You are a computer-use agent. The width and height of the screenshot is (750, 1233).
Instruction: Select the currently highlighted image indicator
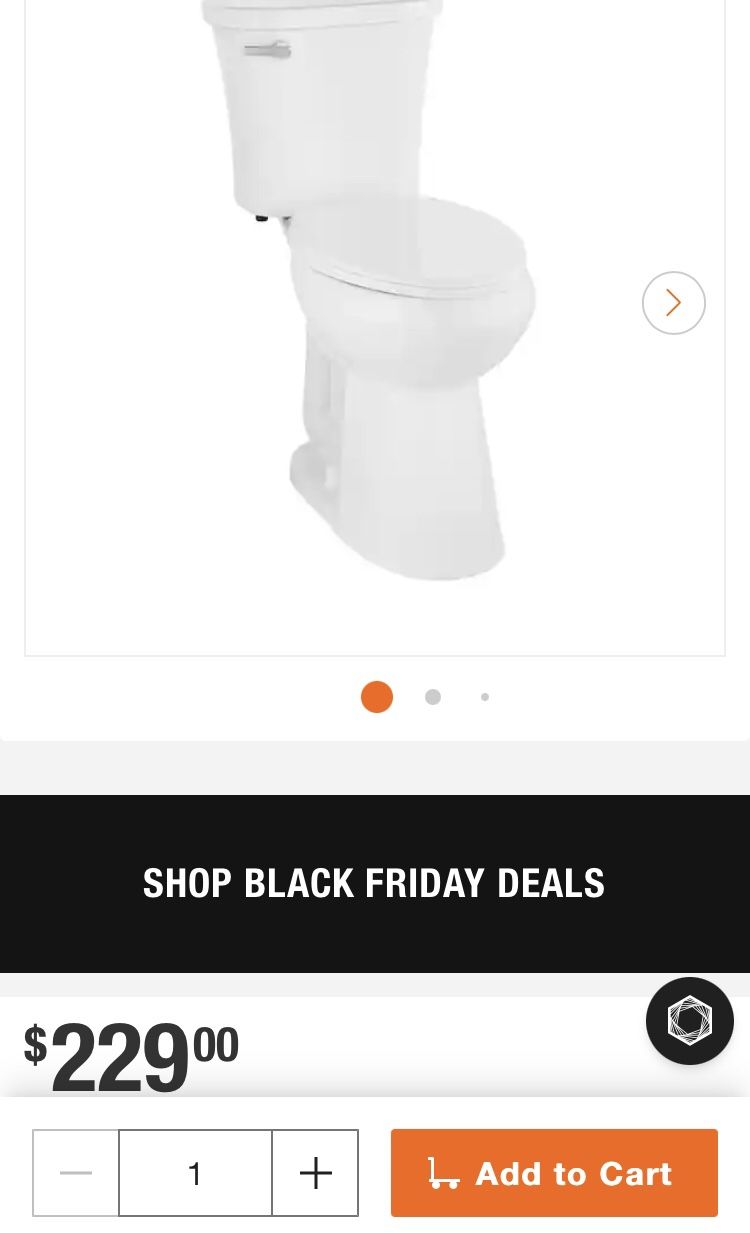pyautogui.click(x=377, y=697)
